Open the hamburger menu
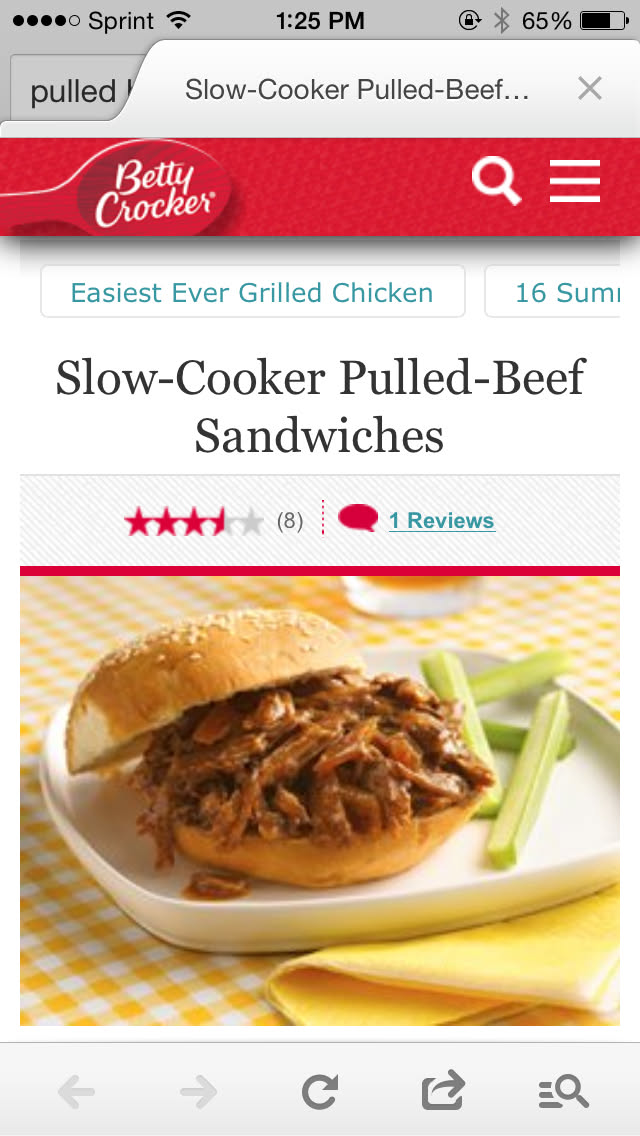 point(575,182)
